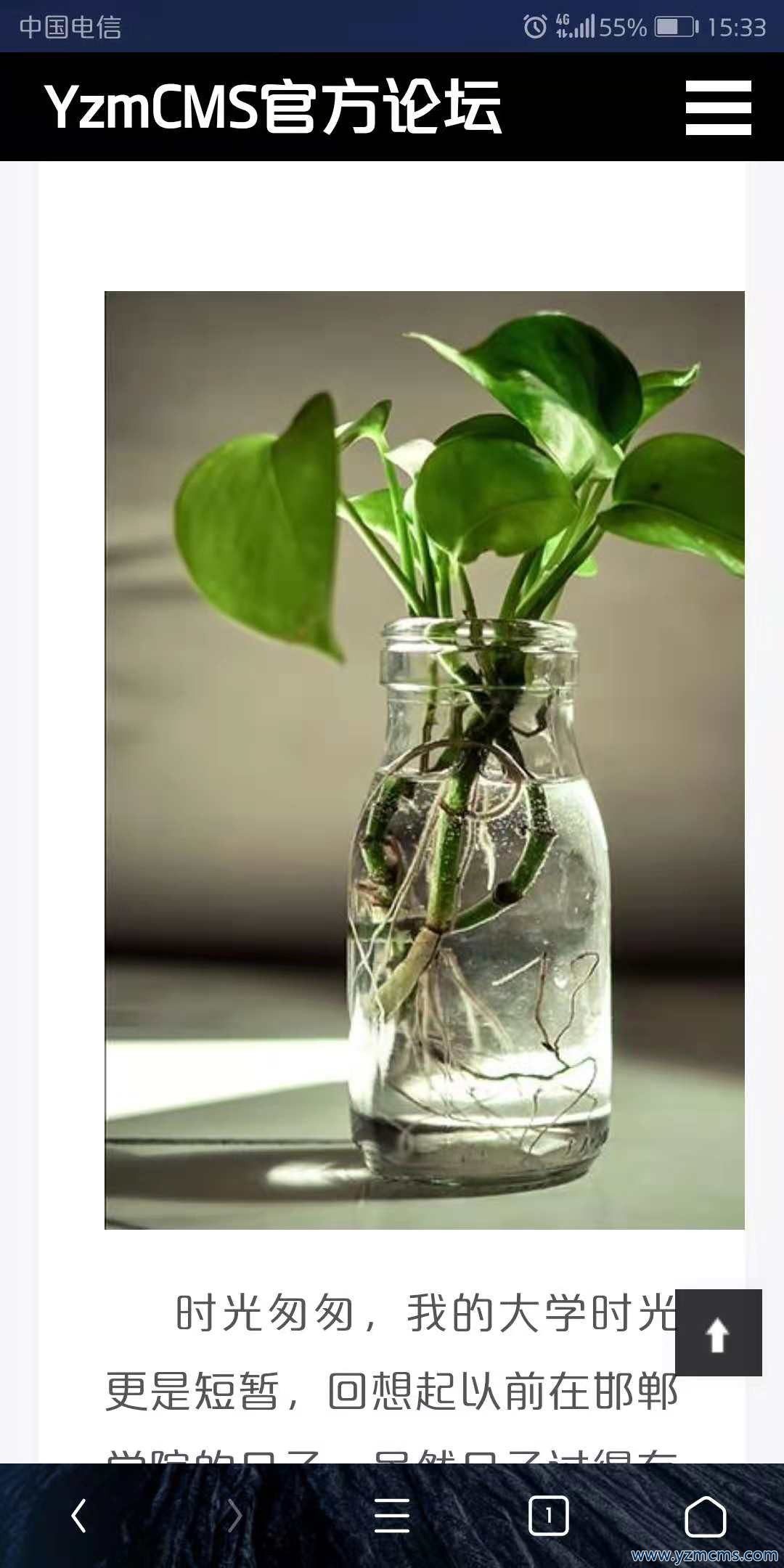Image resolution: width=784 pixels, height=1568 pixels.
Task: Open the plant photo in the article
Action: [x=425, y=759]
